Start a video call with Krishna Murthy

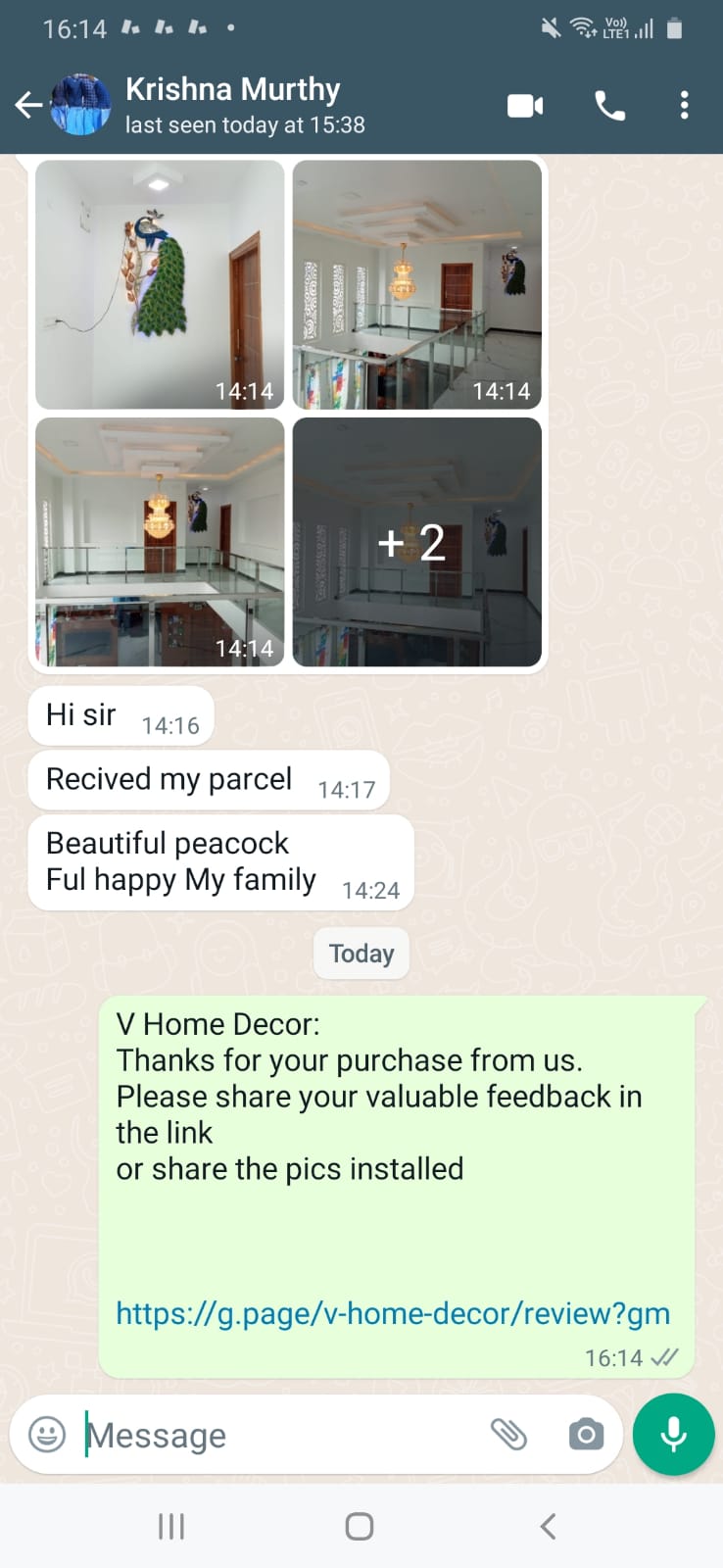tap(525, 105)
